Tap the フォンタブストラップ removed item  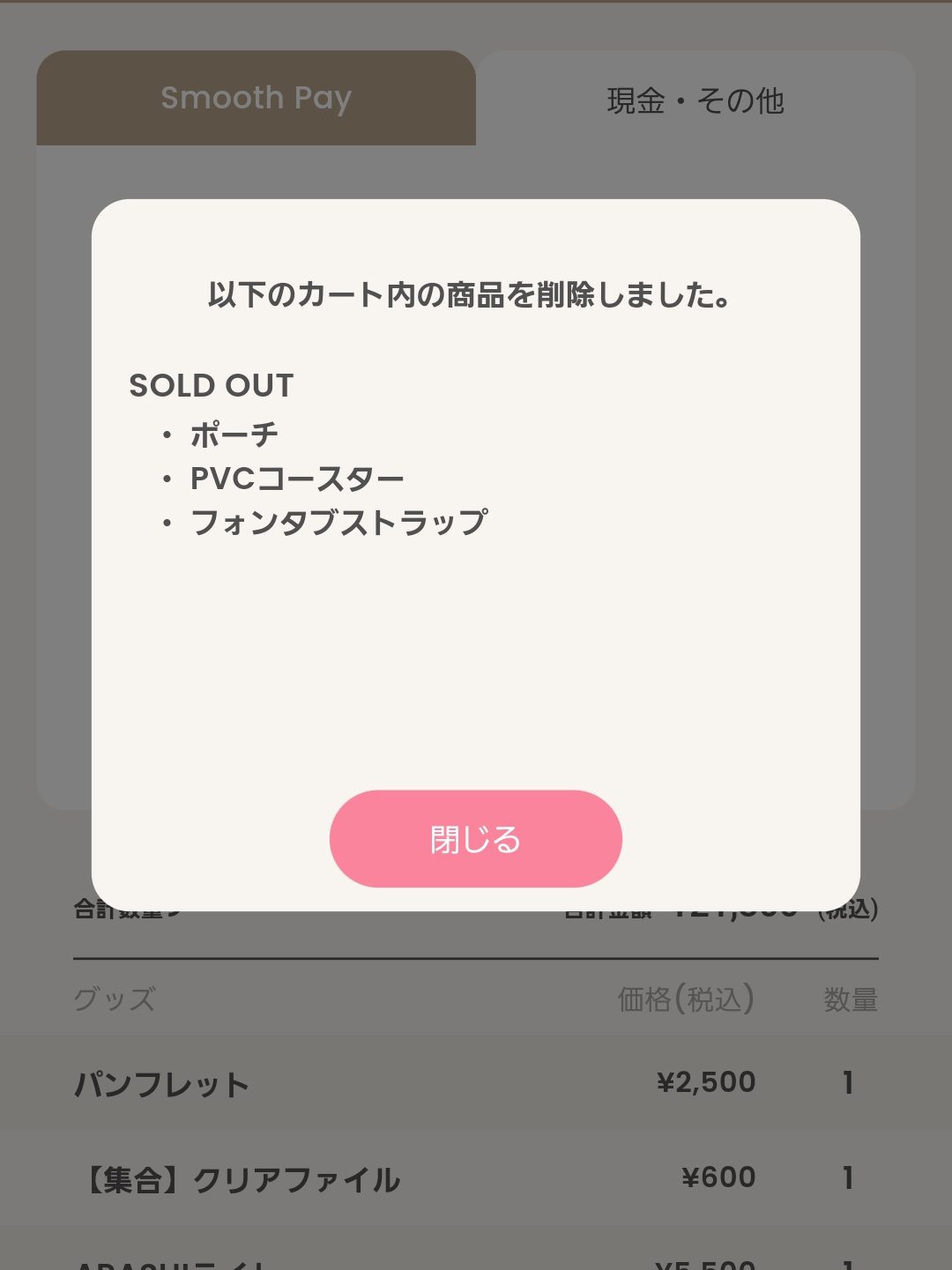pyautogui.click(x=339, y=521)
